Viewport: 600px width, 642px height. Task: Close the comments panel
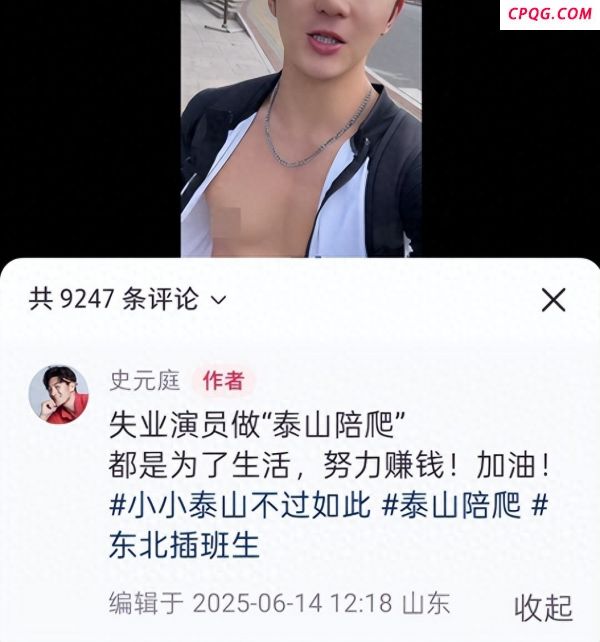click(553, 299)
